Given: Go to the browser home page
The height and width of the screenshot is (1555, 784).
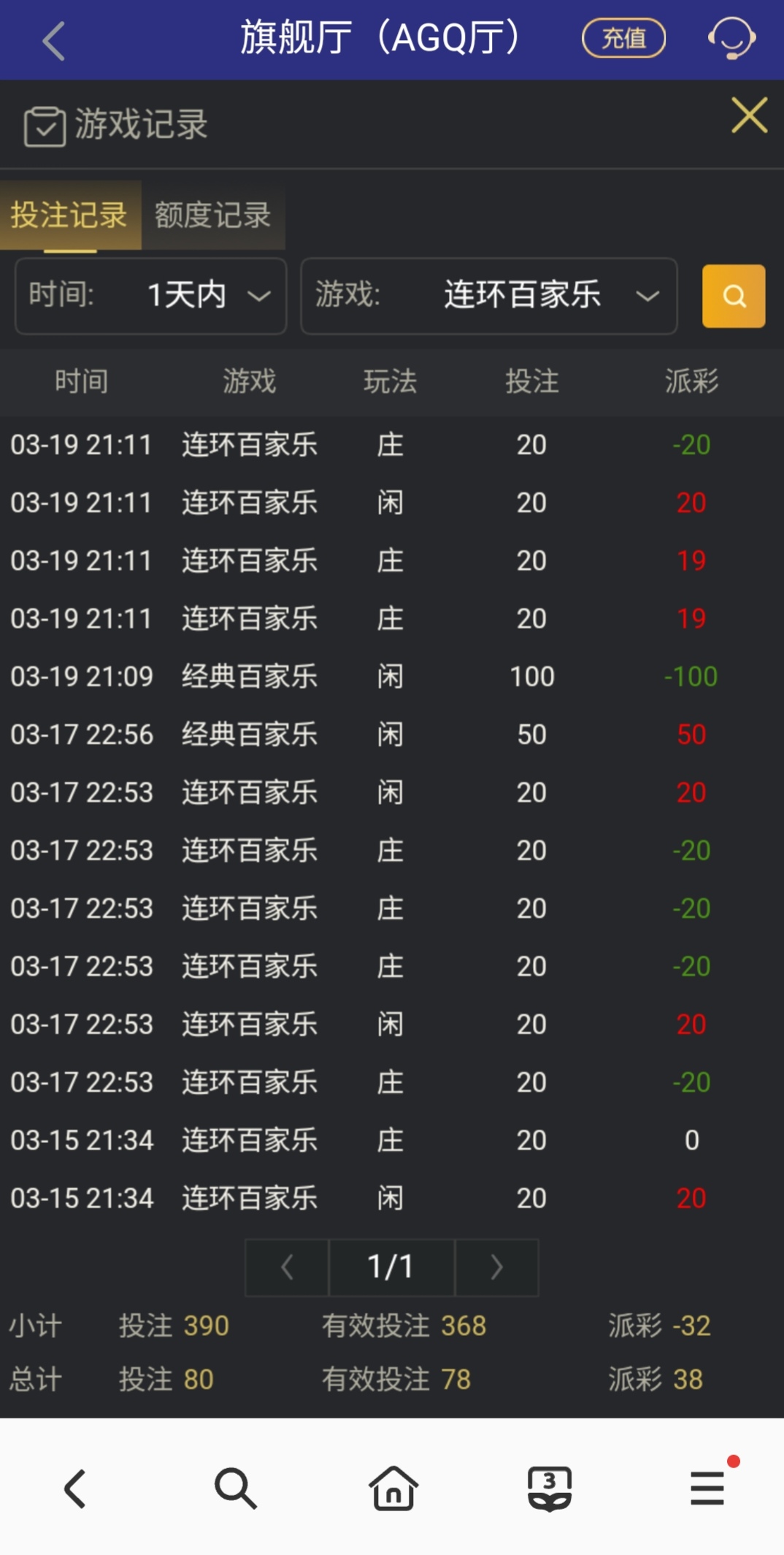Looking at the screenshot, I should [x=393, y=1488].
